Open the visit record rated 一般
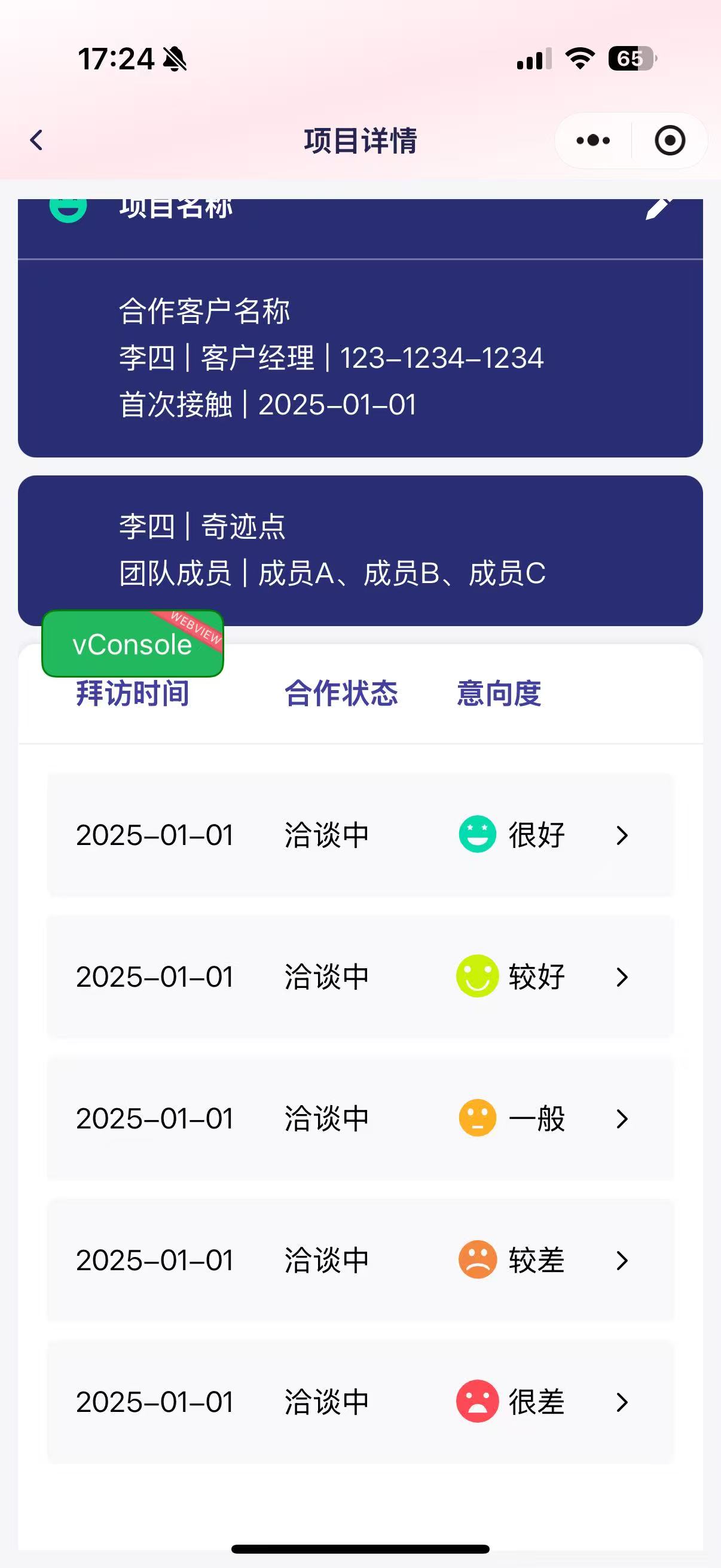Image resolution: width=721 pixels, height=1568 pixels. tap(360, 1119)
